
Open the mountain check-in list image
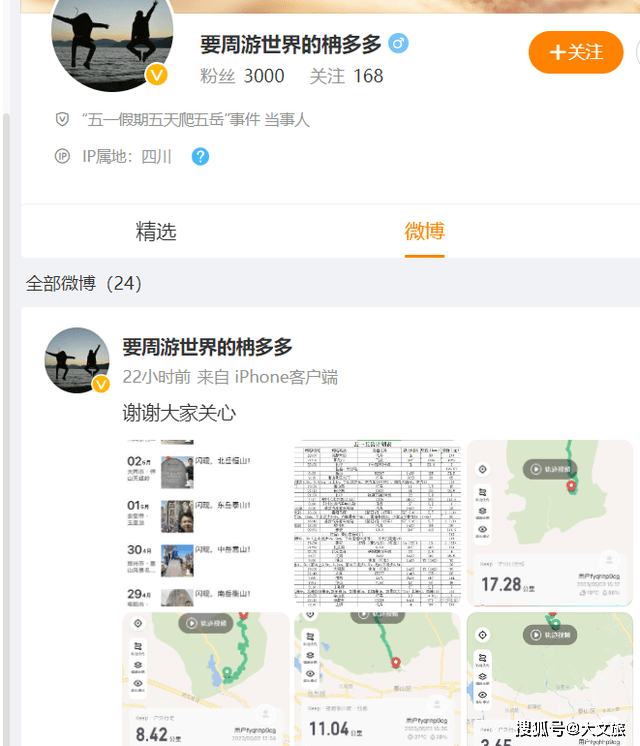[x=205, y=523]
